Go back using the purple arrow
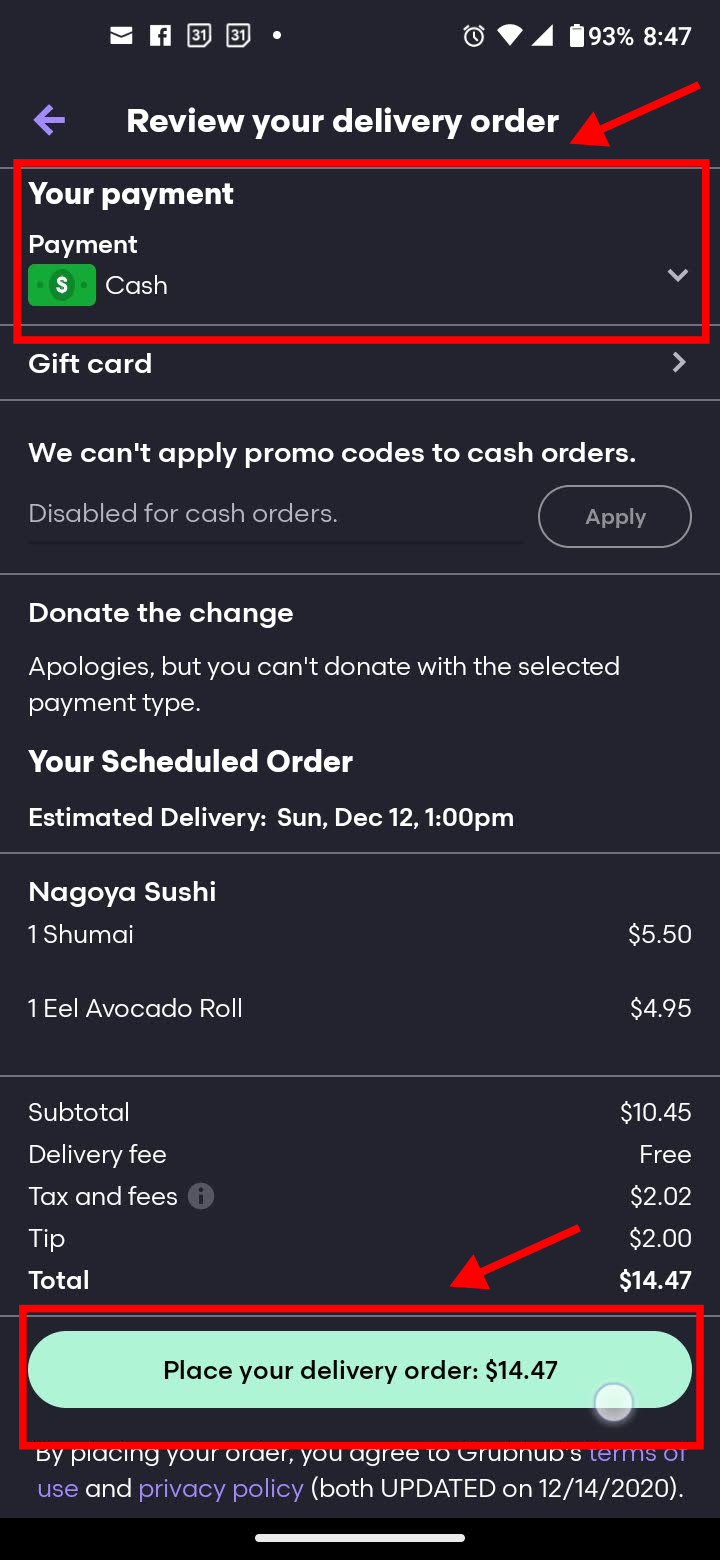Screen dimensions: 720x1560 pos(49,121)
